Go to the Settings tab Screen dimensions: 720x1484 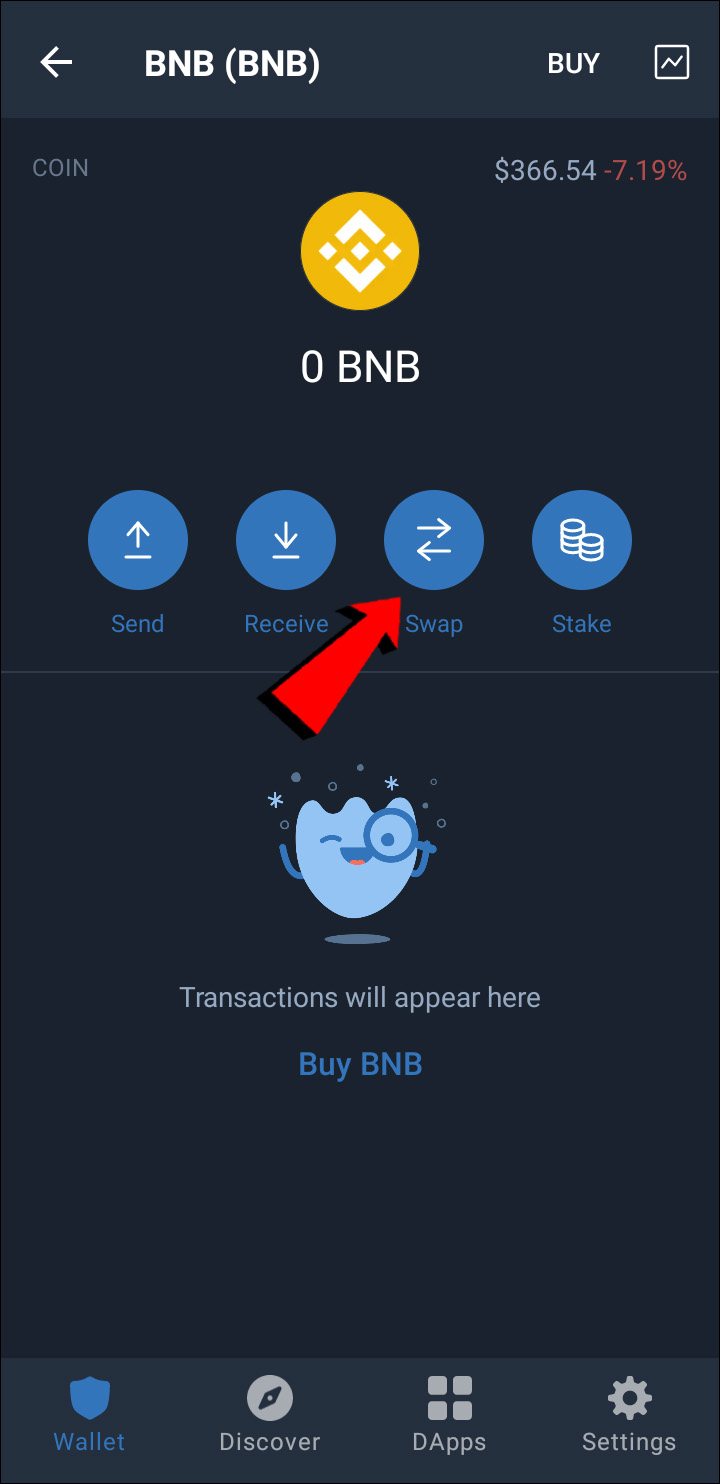(629, 1414)
